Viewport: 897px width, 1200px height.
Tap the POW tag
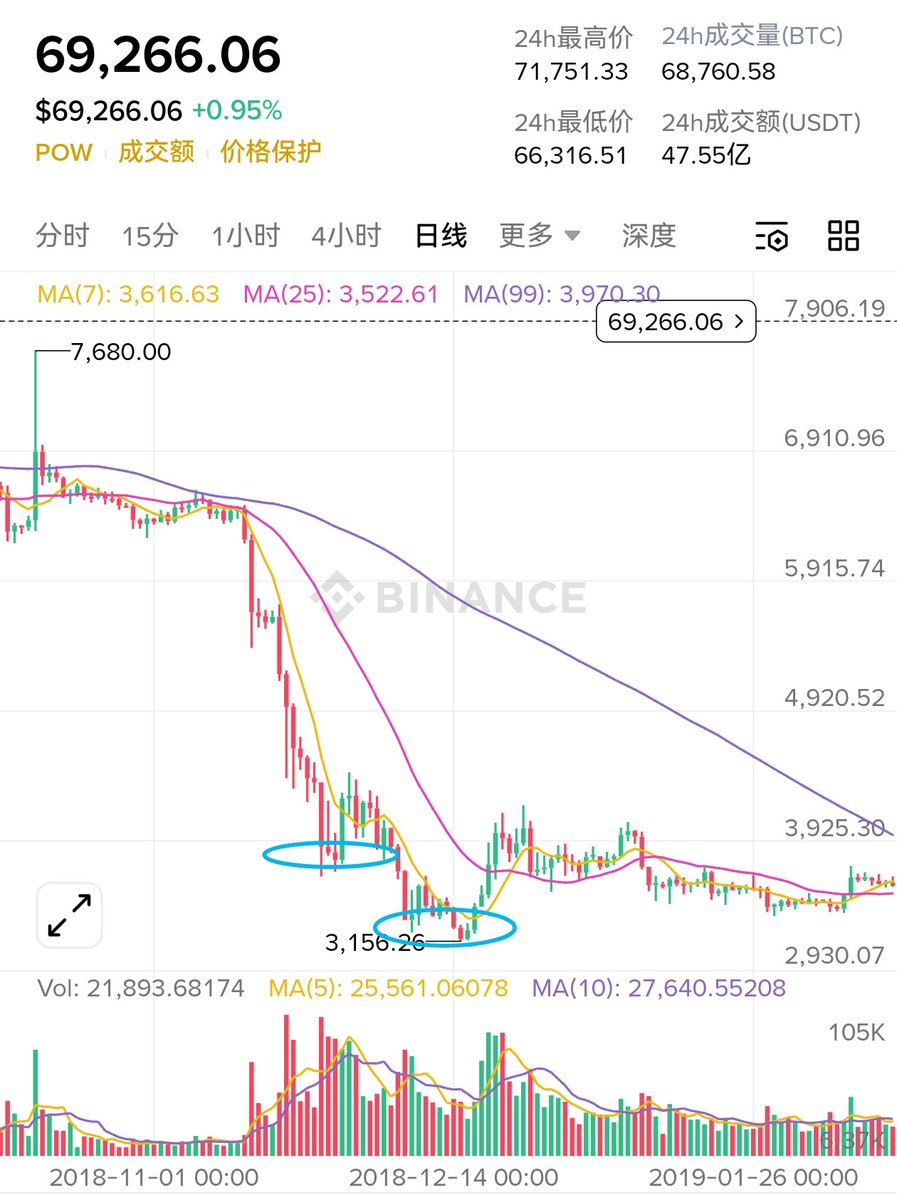tap(63, 152)
